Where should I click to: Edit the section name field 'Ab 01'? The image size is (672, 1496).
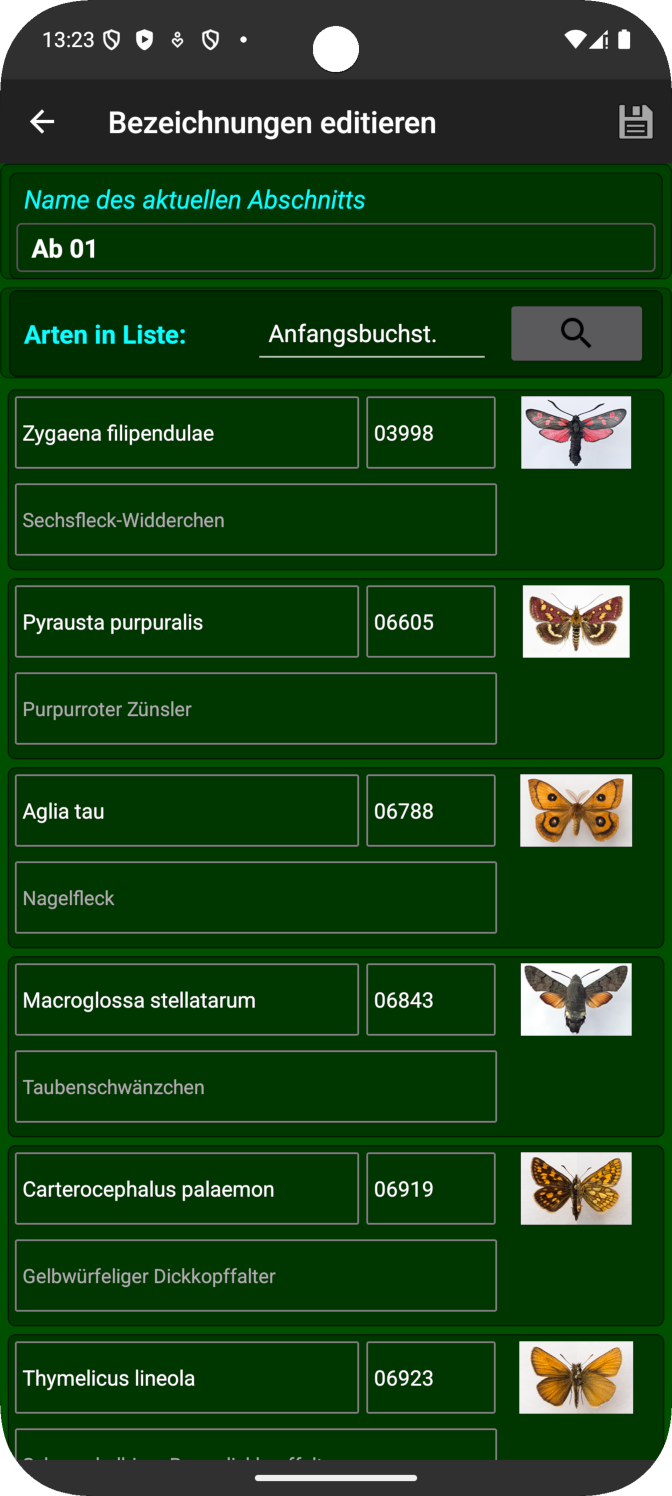pos(336,248)
